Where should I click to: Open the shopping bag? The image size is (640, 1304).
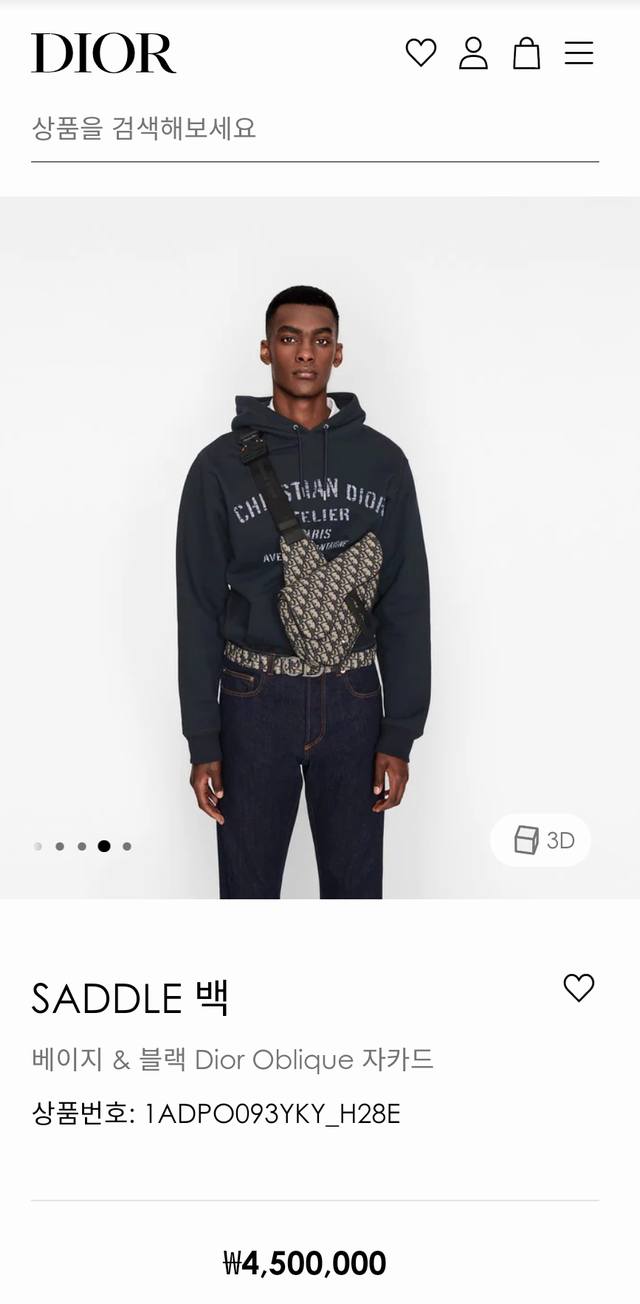pos(526,53)
